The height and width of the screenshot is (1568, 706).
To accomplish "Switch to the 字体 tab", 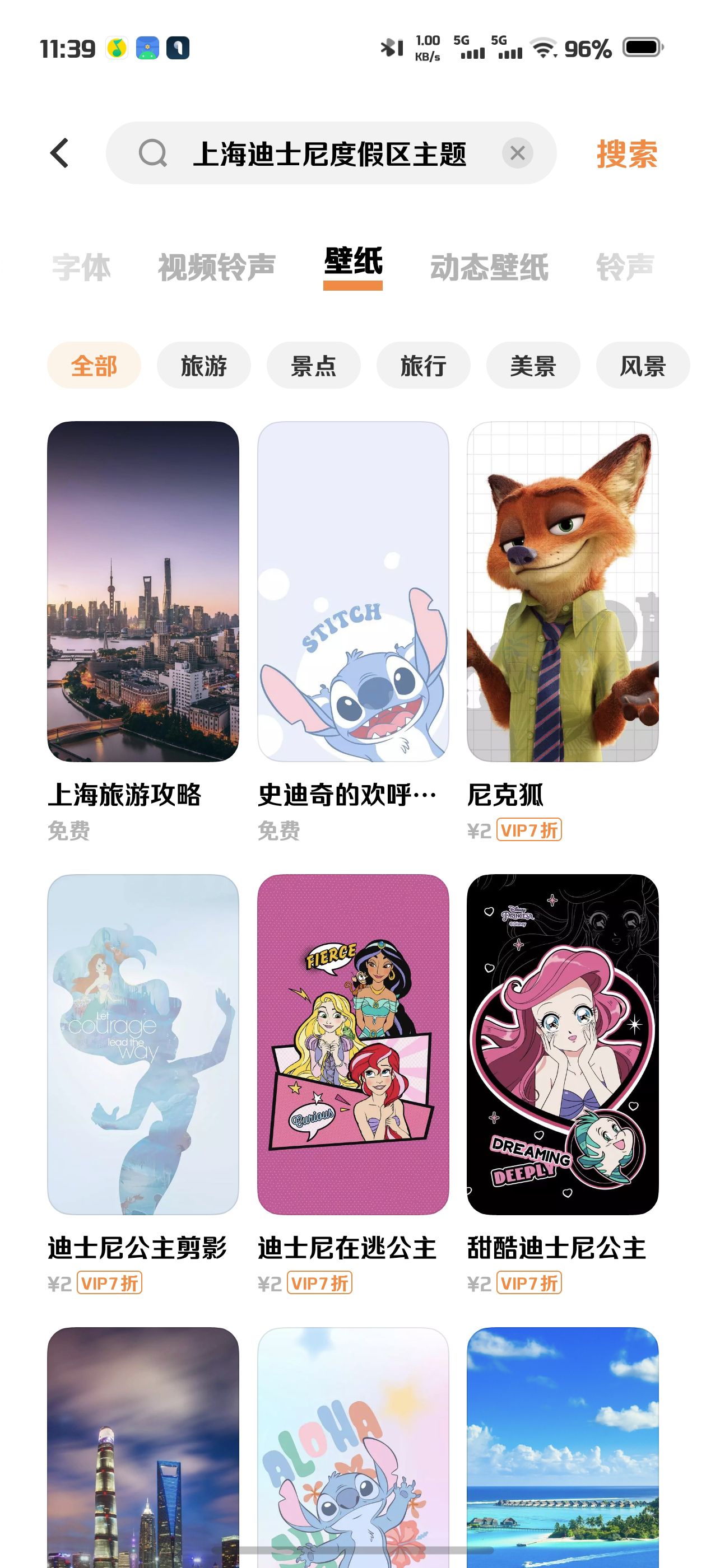I will pyautogui.click(x=82, y=267).
